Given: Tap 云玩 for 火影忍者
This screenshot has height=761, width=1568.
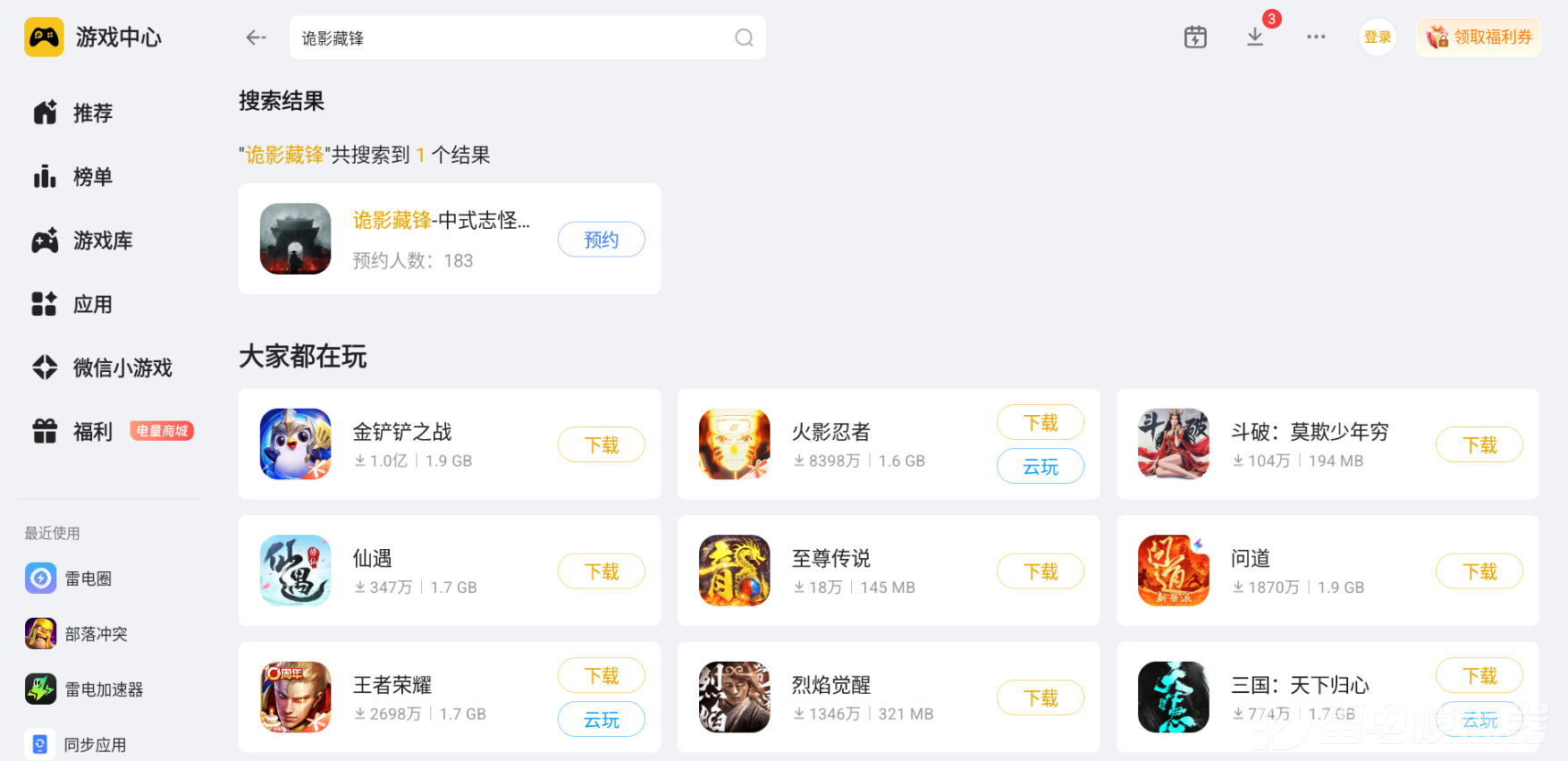Looking at the screenshot, I should (1041, 466).
